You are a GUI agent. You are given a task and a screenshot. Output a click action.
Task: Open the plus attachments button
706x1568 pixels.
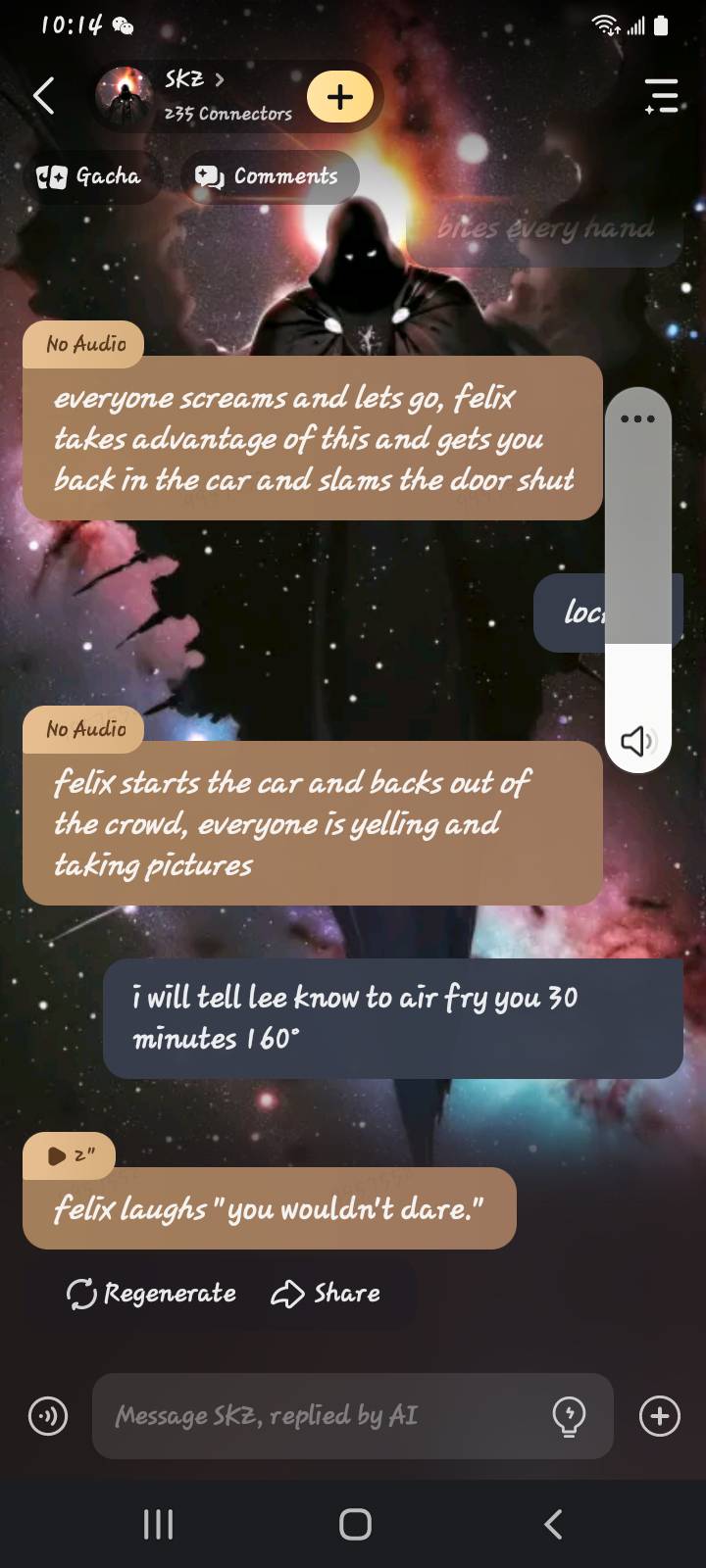(659, 1416)
